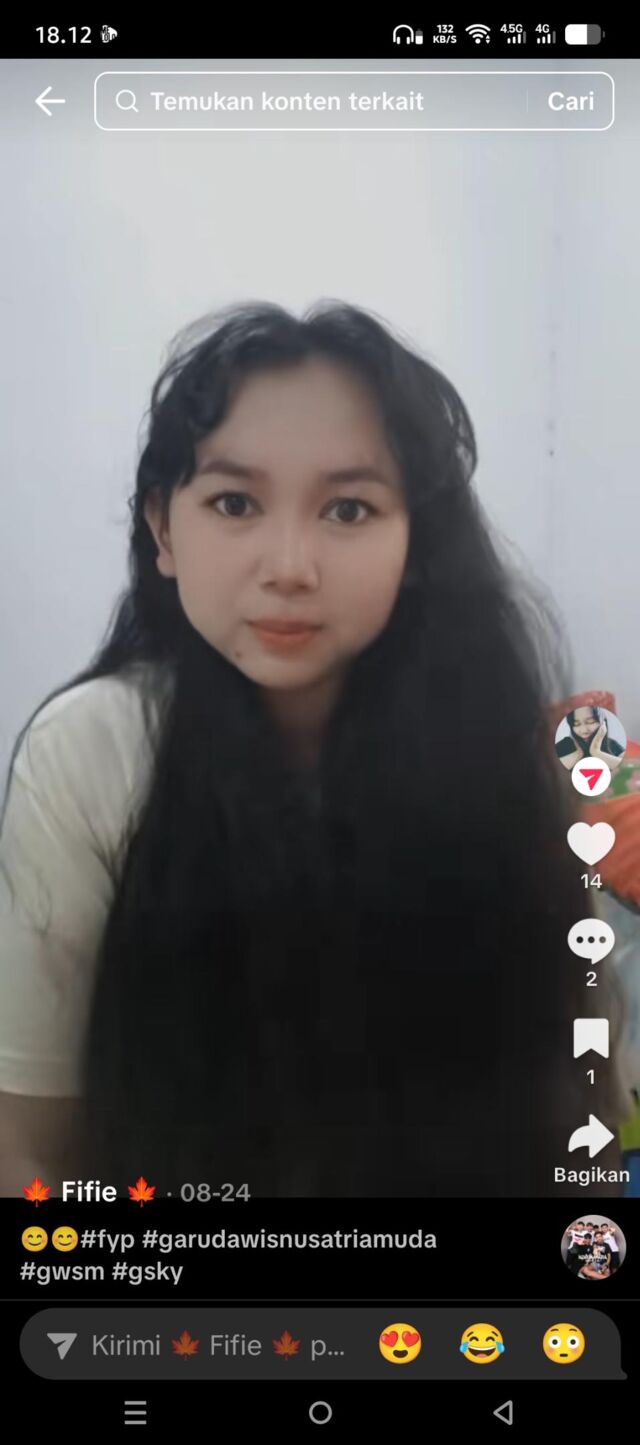This screenshot has height=1445, width=640.
Task: Open the comments bubble
Action: [x=591, y=941]
